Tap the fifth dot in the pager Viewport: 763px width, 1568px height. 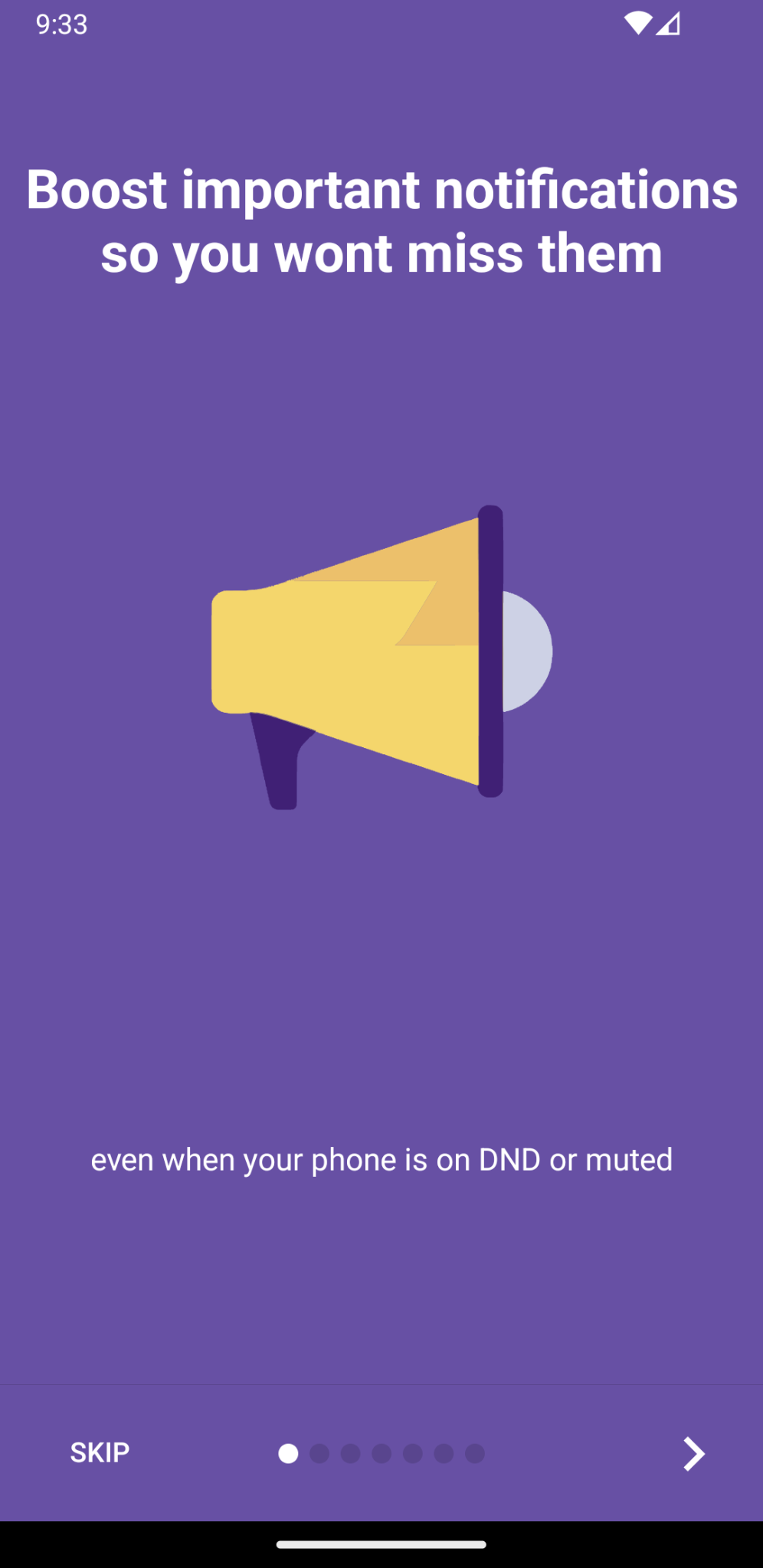click(413, 1451)
